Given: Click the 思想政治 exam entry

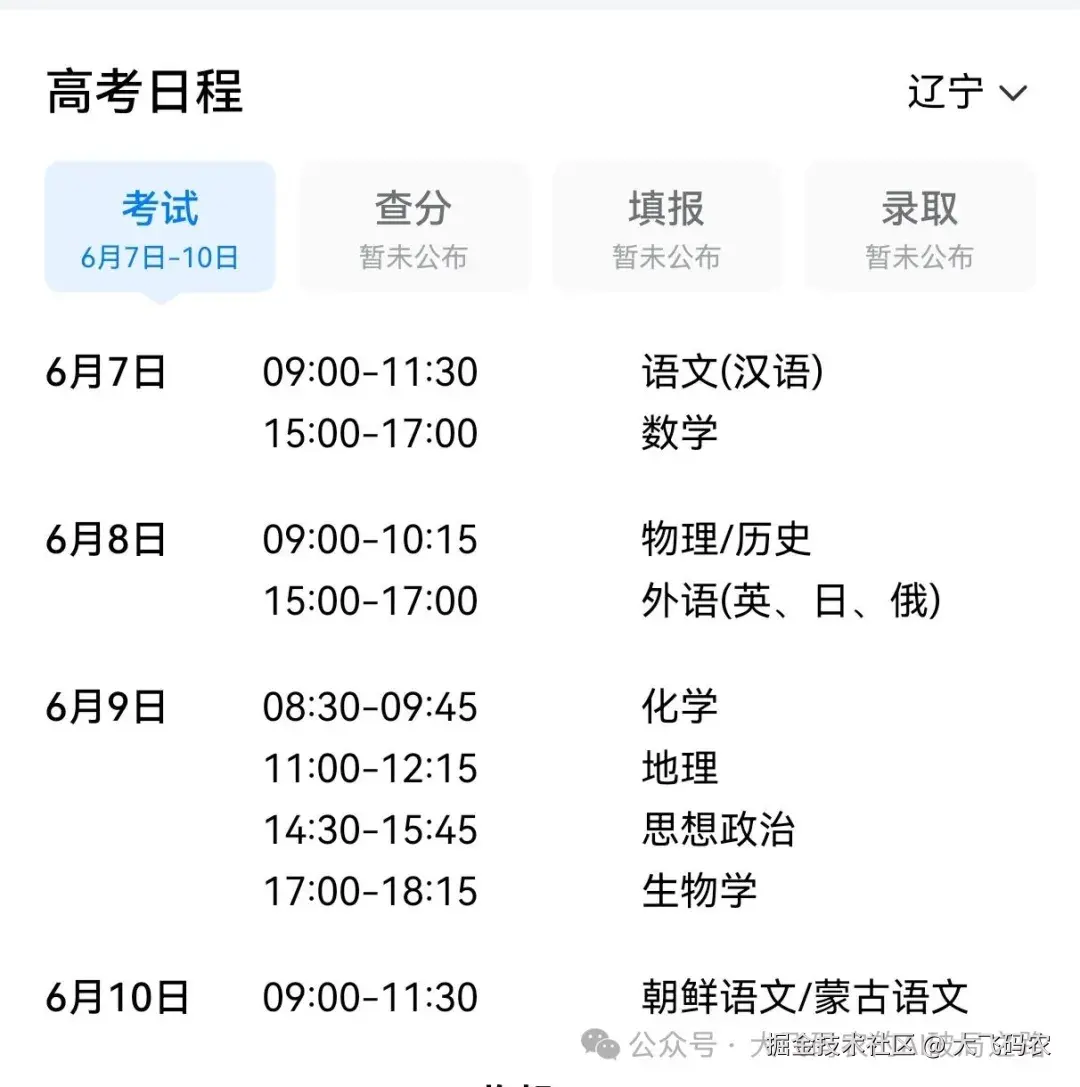Looking at the screenshot, I should pyautogui.click(x=720, y=829).
